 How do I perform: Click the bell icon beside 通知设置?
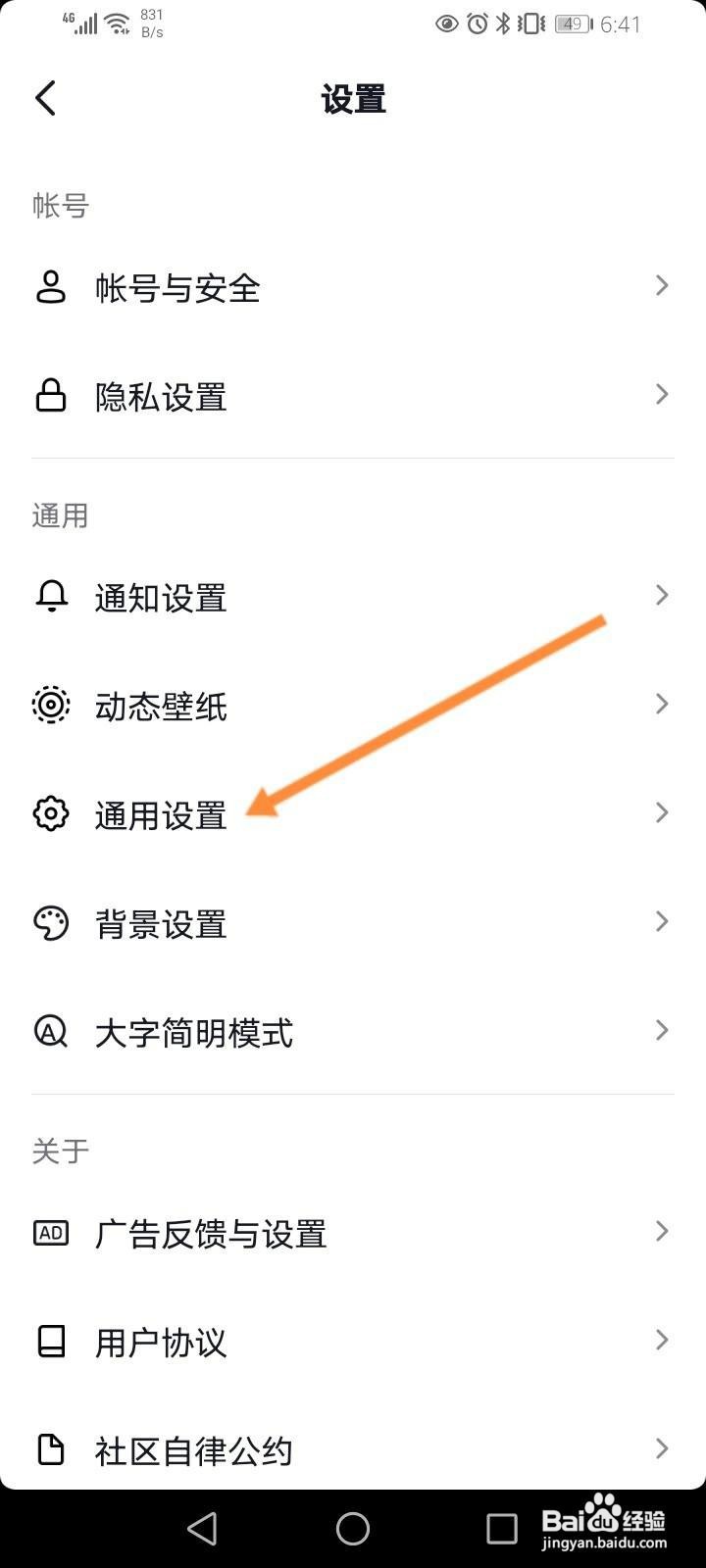tap(50, 597)
